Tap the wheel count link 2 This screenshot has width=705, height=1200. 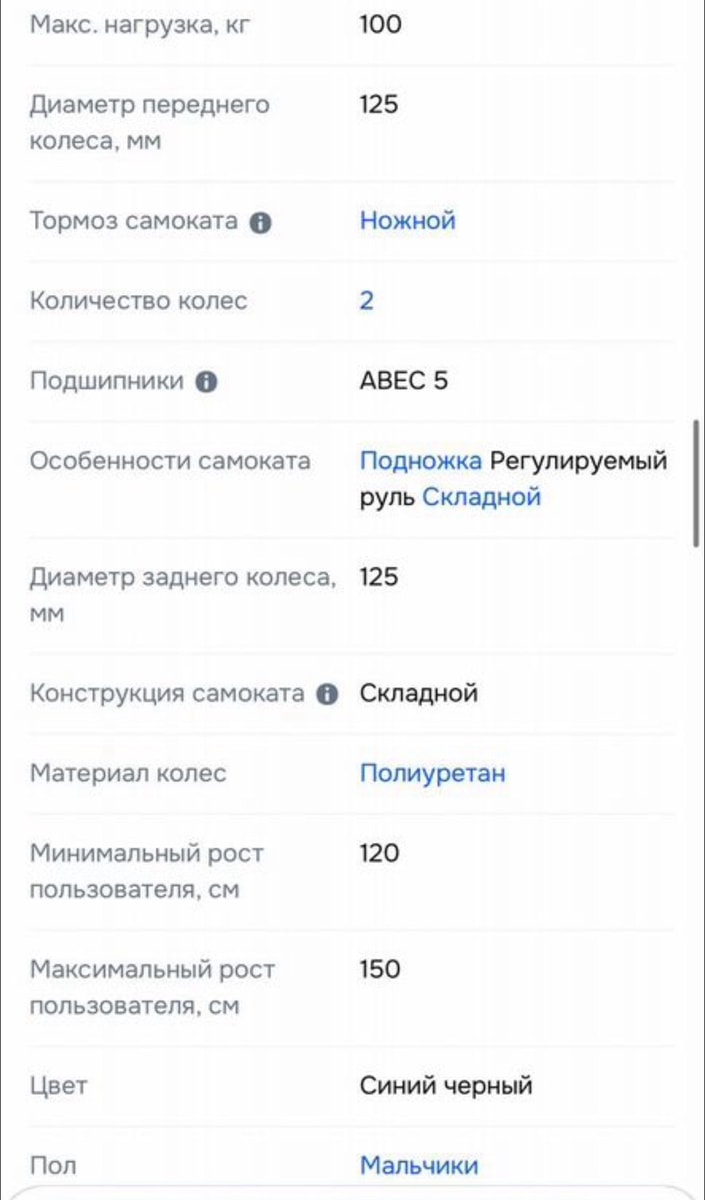[x=366, y=301]
